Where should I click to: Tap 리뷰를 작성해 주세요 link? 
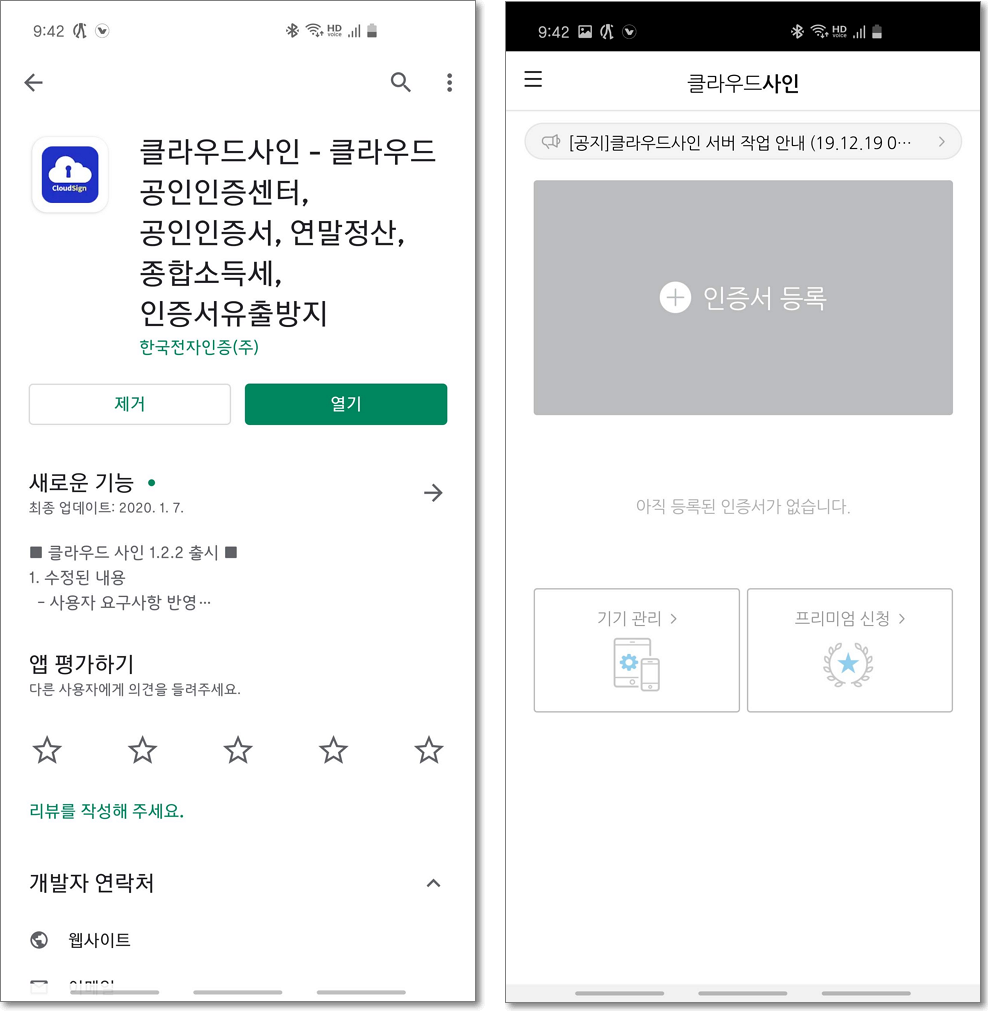(x=107, y=811)
